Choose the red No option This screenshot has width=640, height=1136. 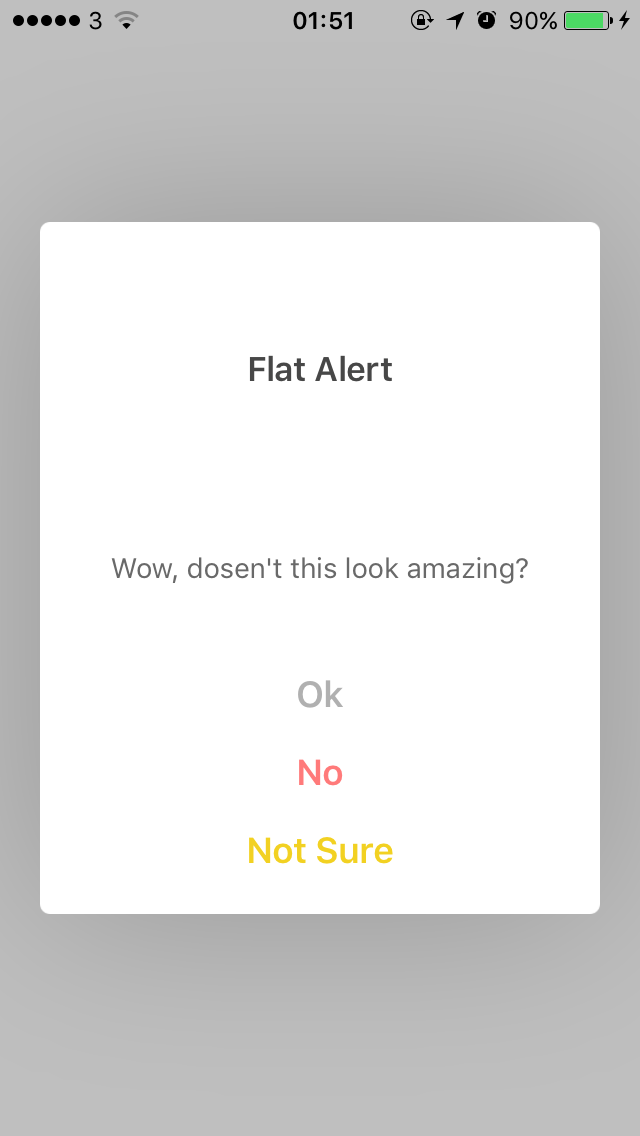point(320,773)
